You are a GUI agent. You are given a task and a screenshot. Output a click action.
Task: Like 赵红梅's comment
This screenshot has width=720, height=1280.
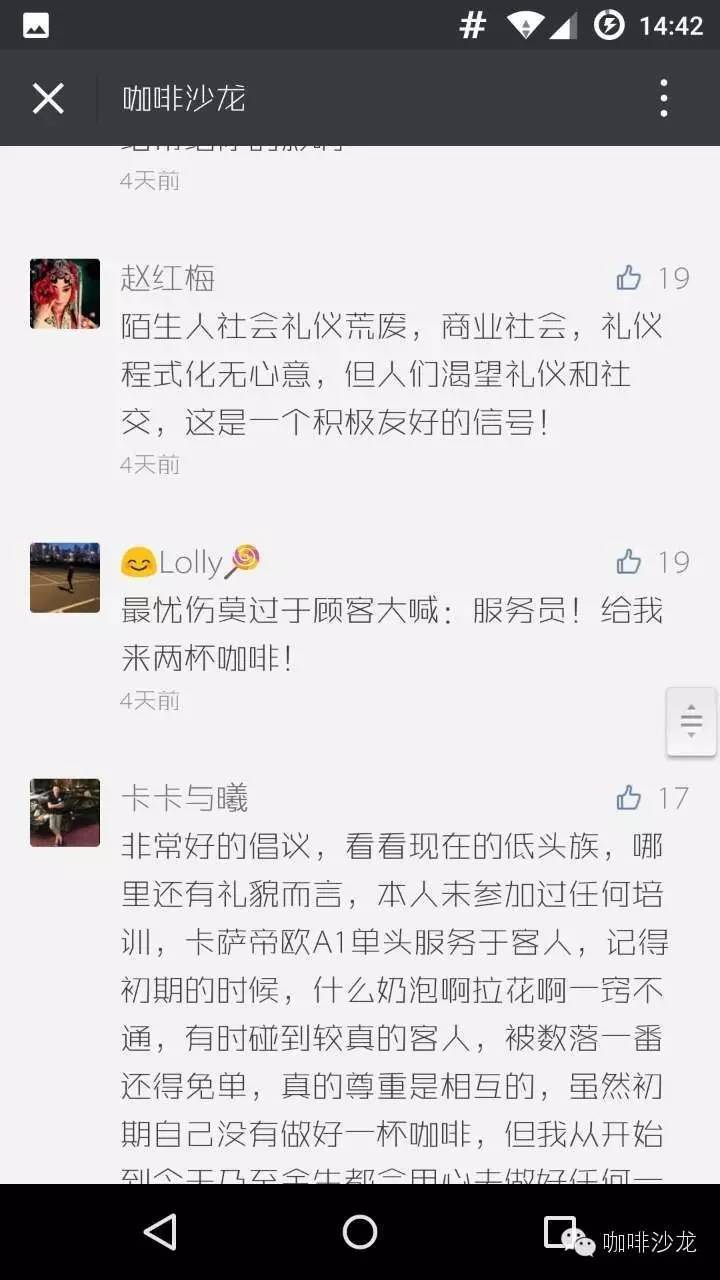coord(629,277)
